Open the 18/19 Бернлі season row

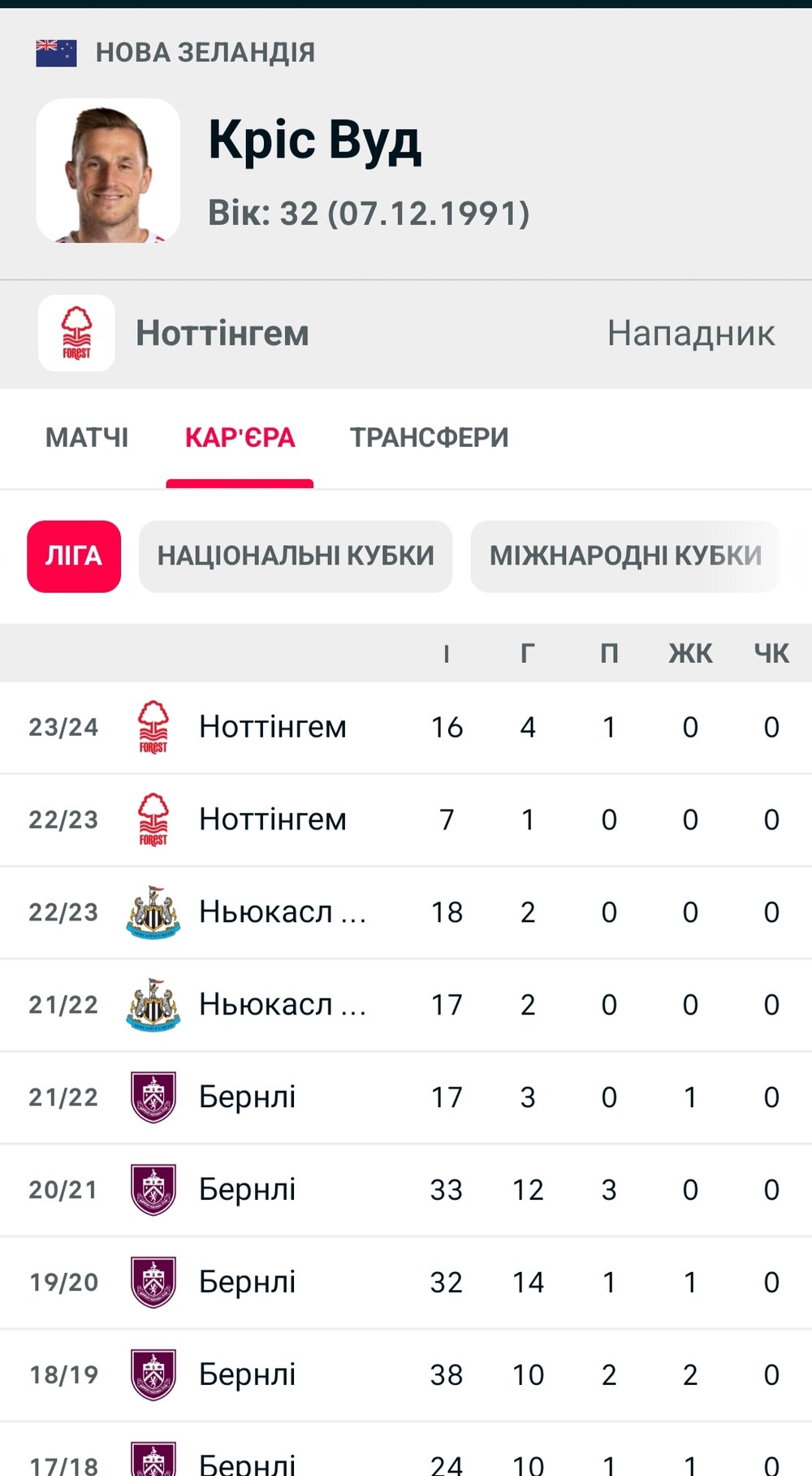(406, 1375)
